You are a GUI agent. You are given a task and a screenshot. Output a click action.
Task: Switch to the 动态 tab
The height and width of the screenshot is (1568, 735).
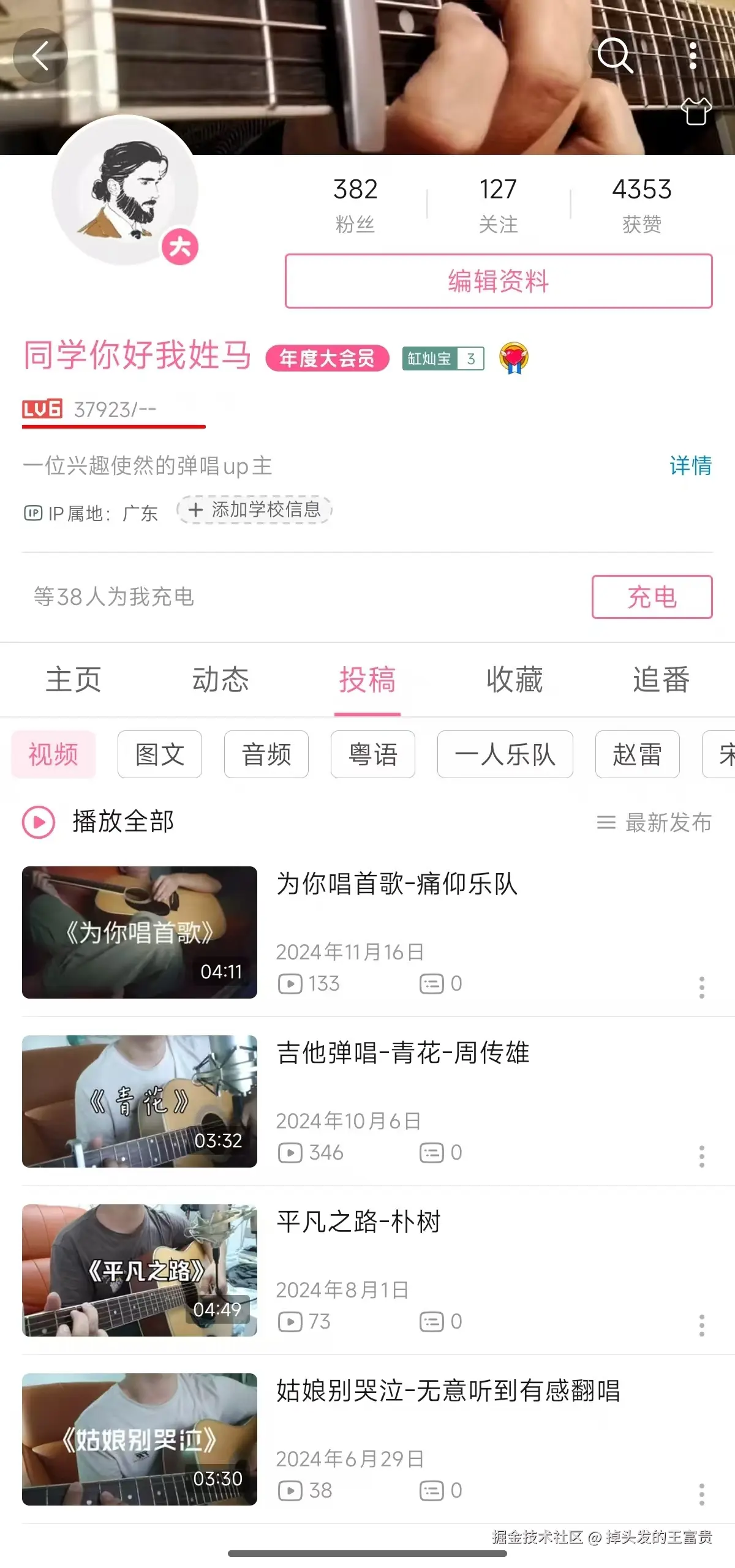click(x=221, y=680)
